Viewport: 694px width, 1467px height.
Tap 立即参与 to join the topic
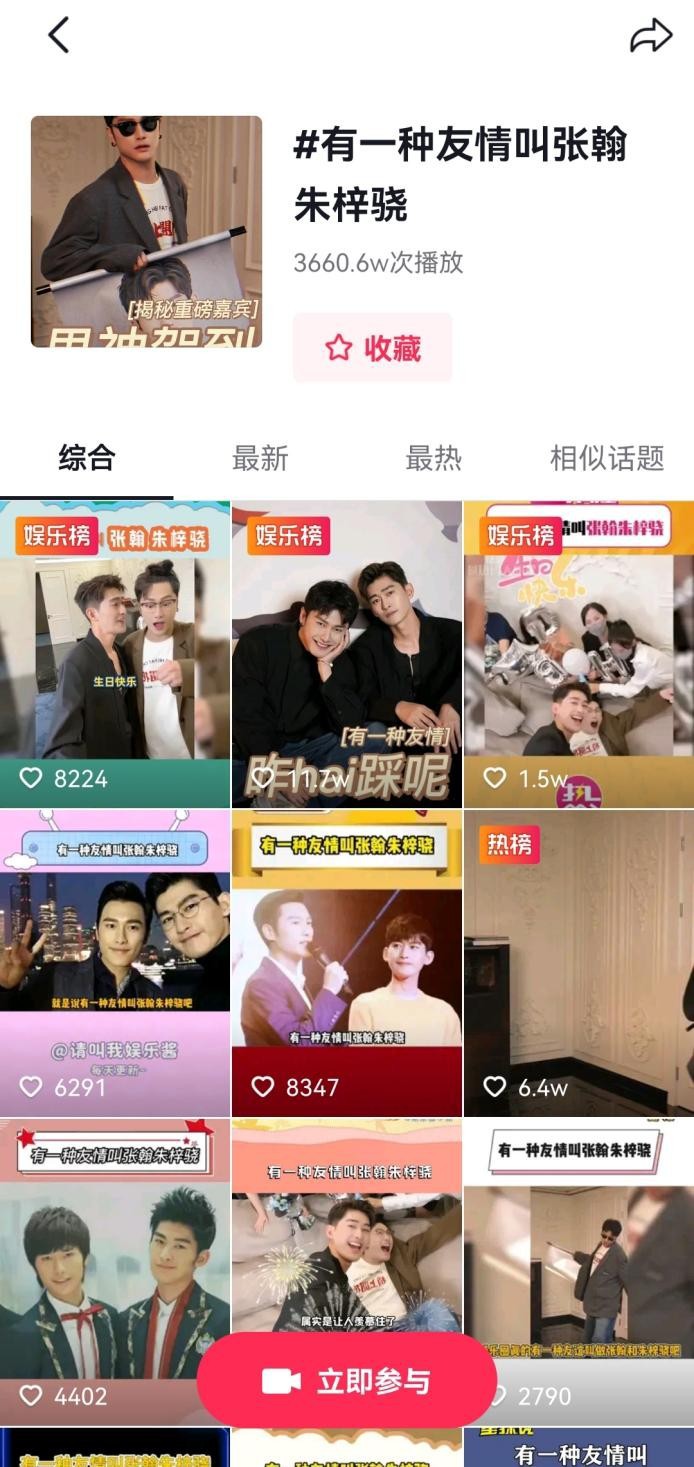tap(347, 1381)
